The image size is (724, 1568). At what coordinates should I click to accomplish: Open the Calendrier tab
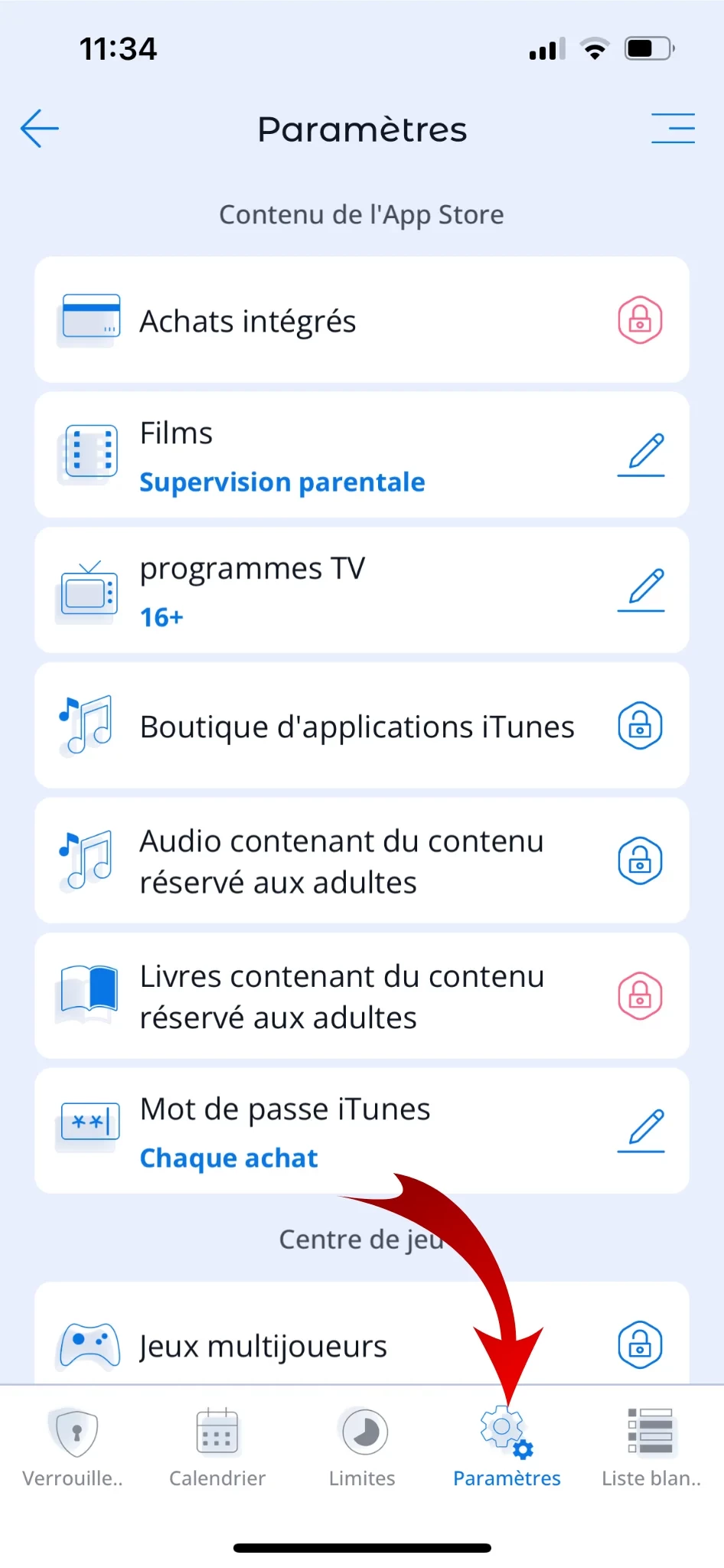217,1446
